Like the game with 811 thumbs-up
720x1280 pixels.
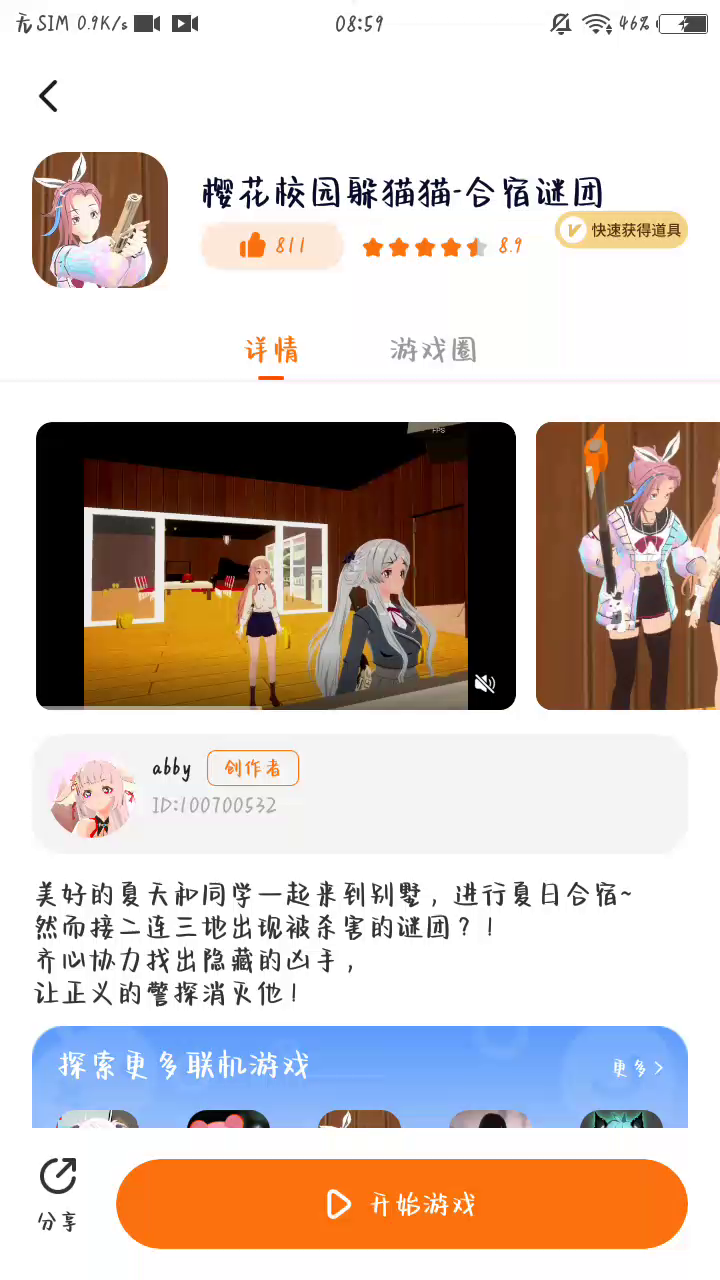(272, 246)
